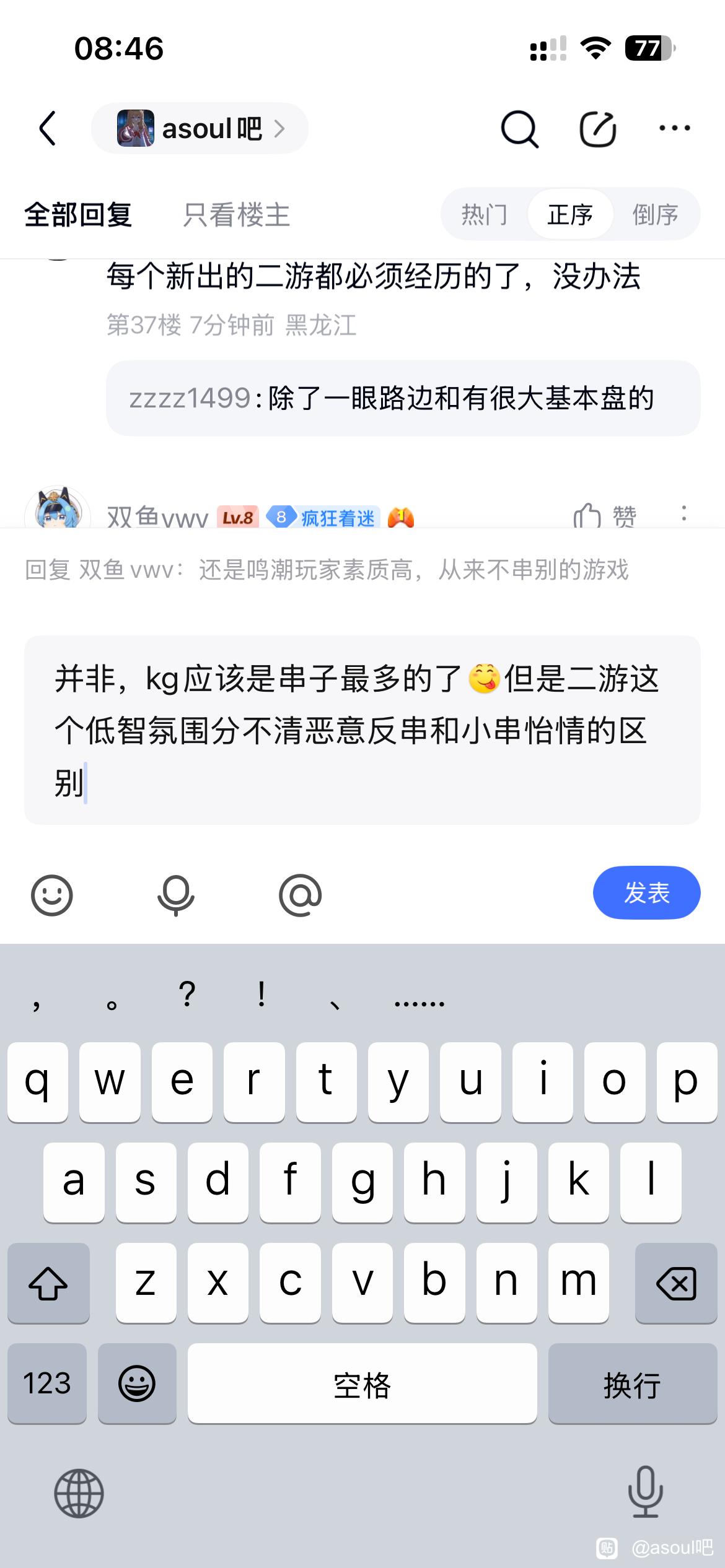Open search in the top bar
Image resolution: width=725 pixels, height=1568 pixels.
click(x=519, y=129)
